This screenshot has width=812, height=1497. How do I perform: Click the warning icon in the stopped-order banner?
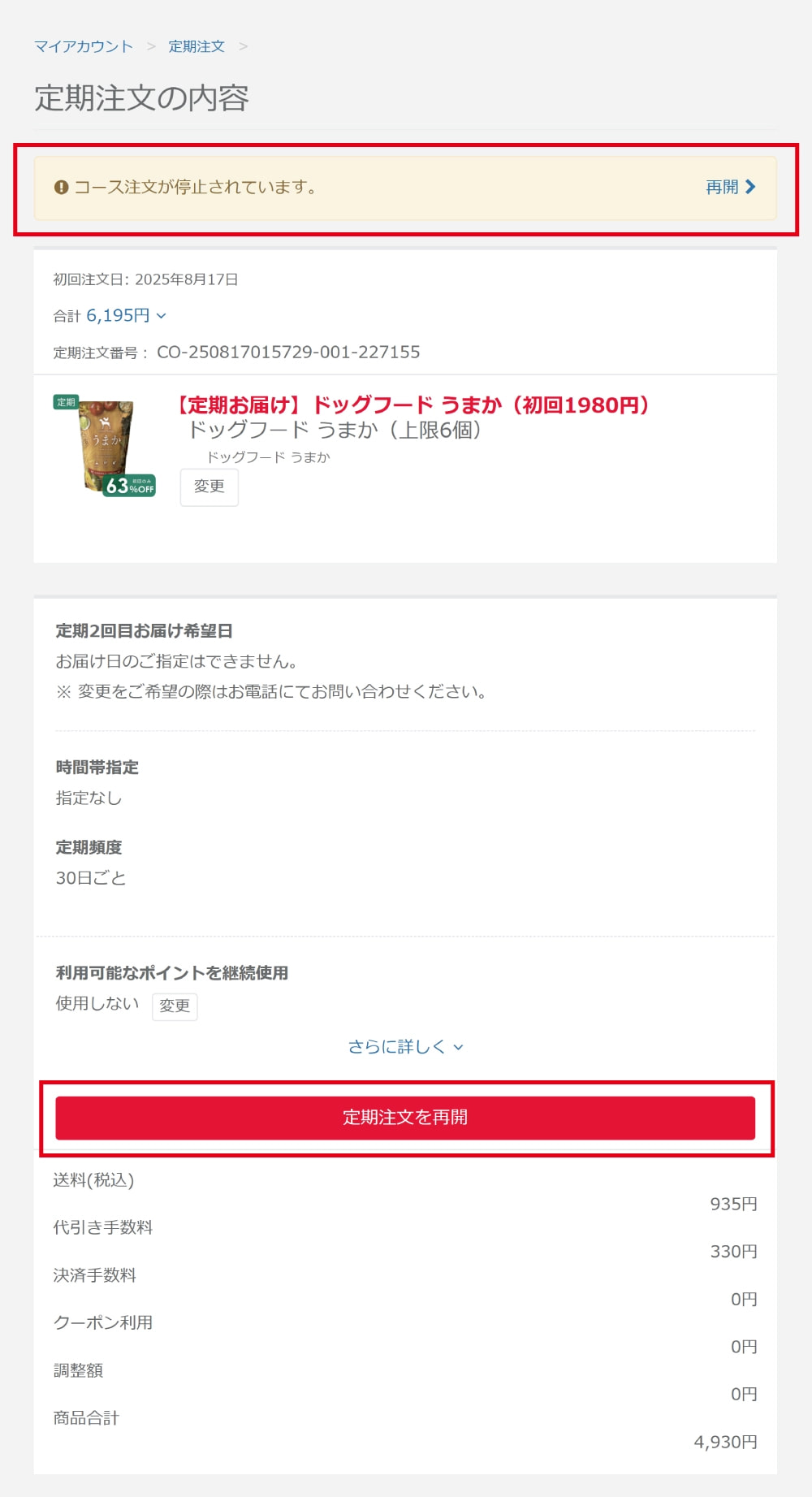click(x=60, y=188)
